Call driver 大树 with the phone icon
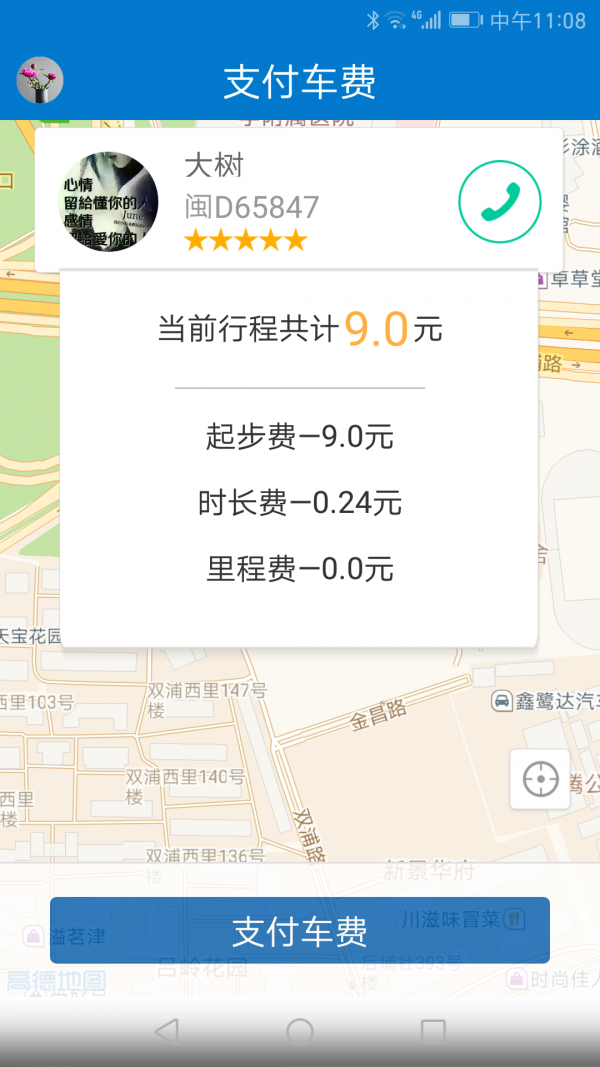The image size is (600, 1067). [x=500, y=202]
